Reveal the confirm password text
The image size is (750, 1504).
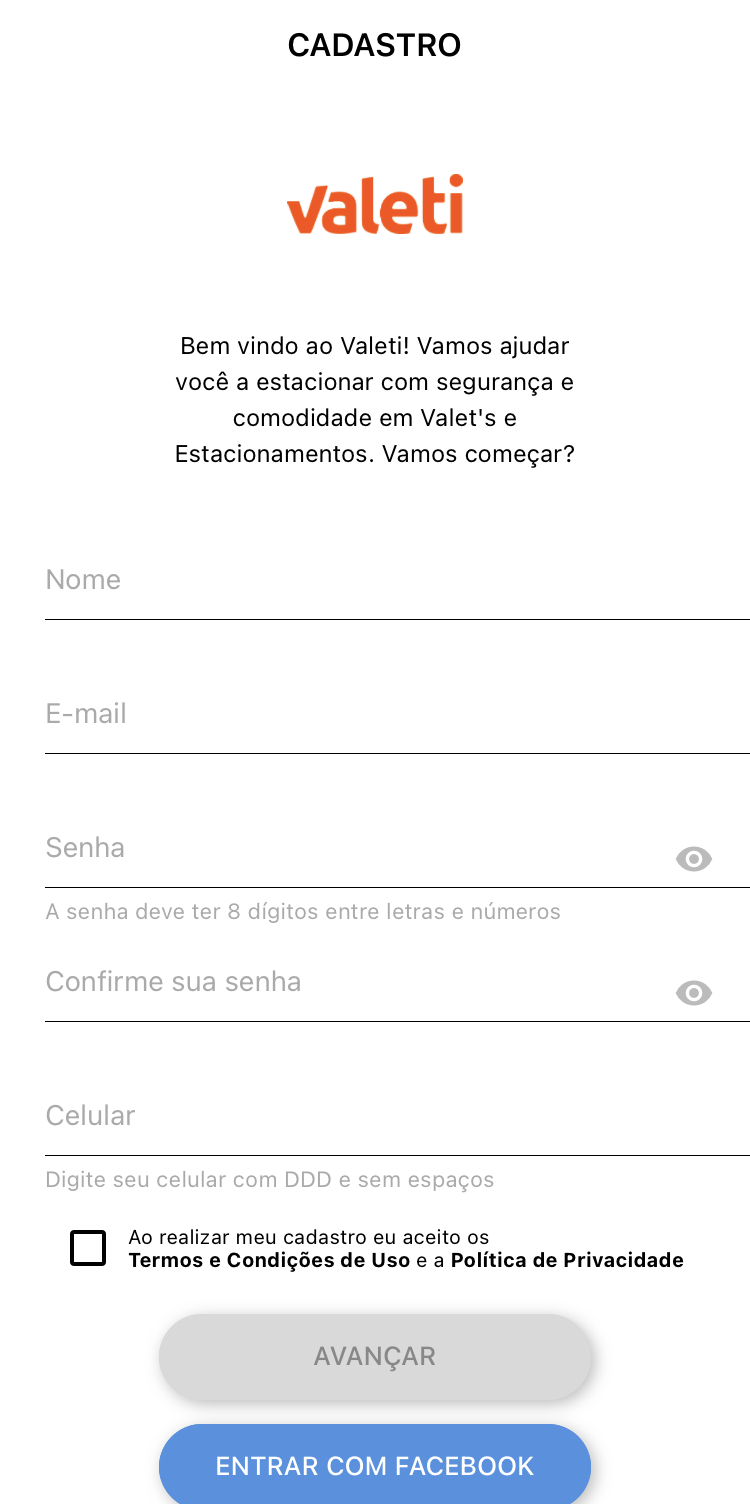pos(694,993)
